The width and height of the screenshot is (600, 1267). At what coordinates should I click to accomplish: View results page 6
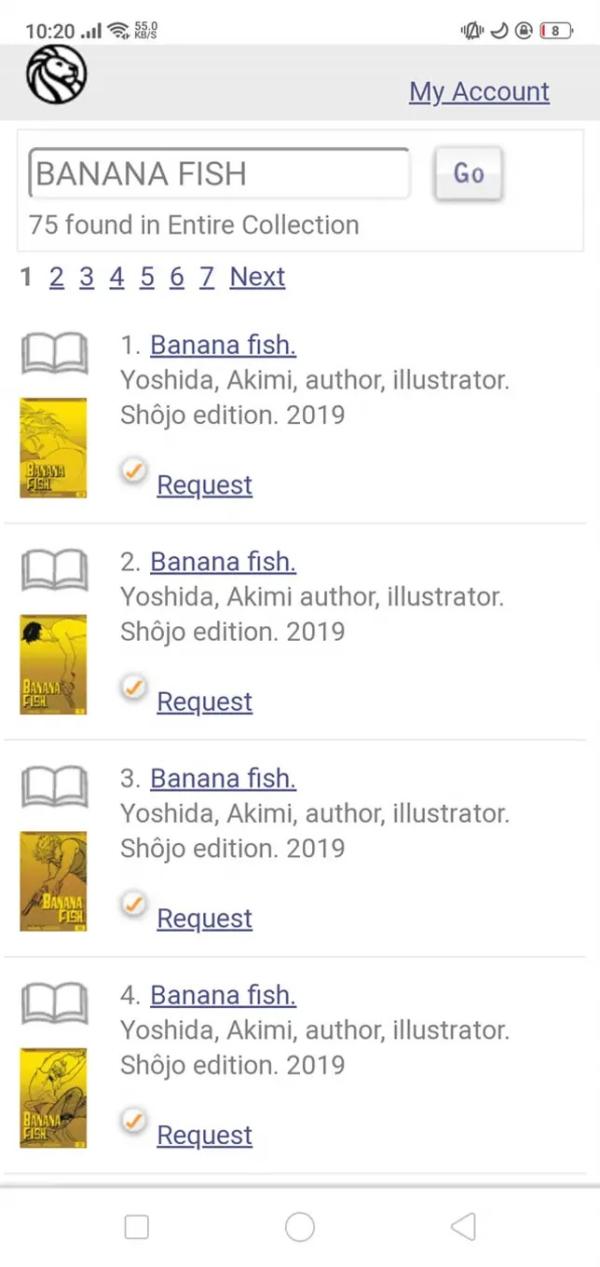177,277
